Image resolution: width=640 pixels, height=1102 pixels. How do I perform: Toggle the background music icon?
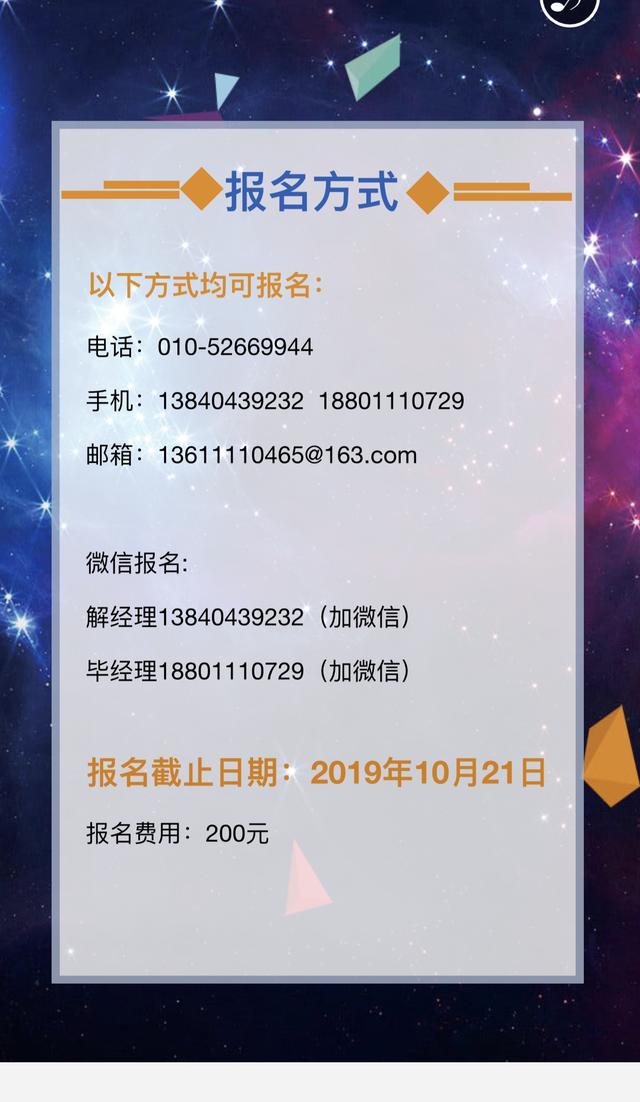pyautogui.click(x=570, y=6)
